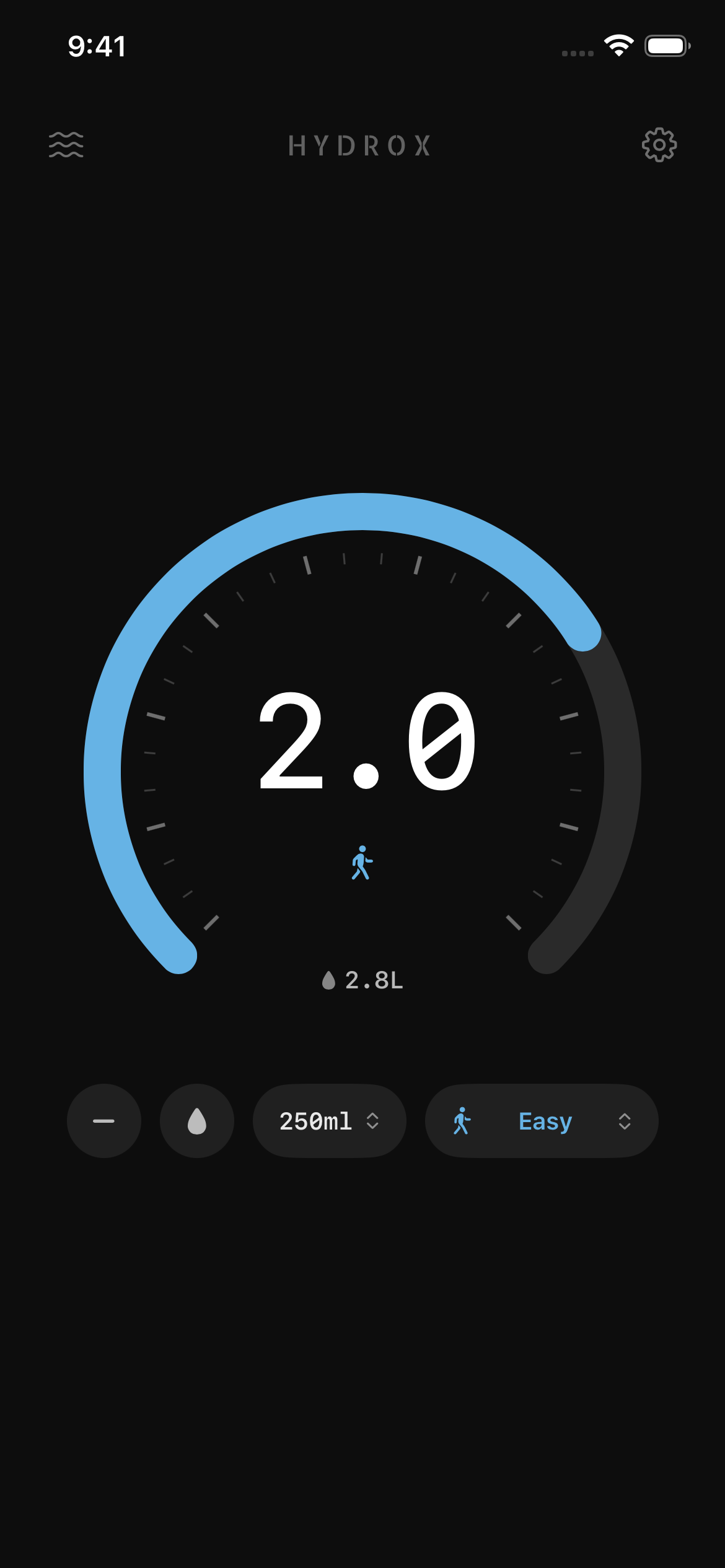Image resolution: width=725 pixels, height=1568 pixels.
Task: Log a drink with the droplet button
Action: [196, 1121]
